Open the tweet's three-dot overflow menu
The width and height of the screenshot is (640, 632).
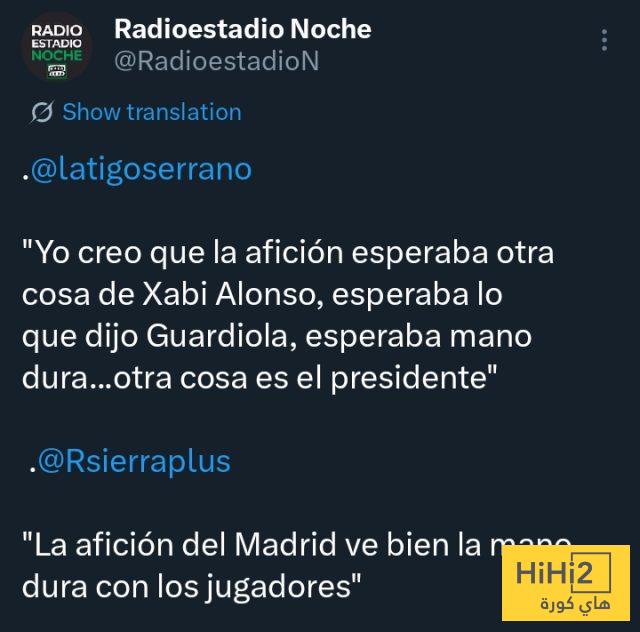coord(604,41)
